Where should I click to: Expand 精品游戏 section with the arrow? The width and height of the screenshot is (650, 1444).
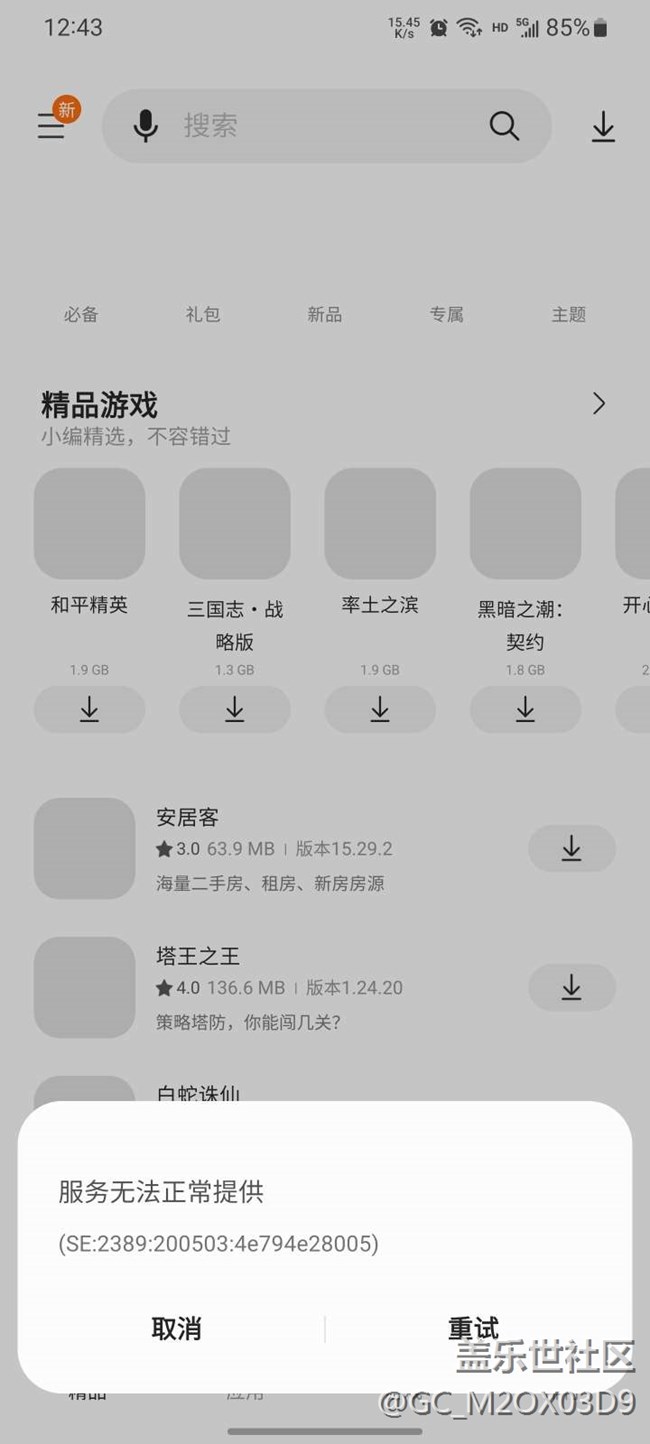(599, 403)
